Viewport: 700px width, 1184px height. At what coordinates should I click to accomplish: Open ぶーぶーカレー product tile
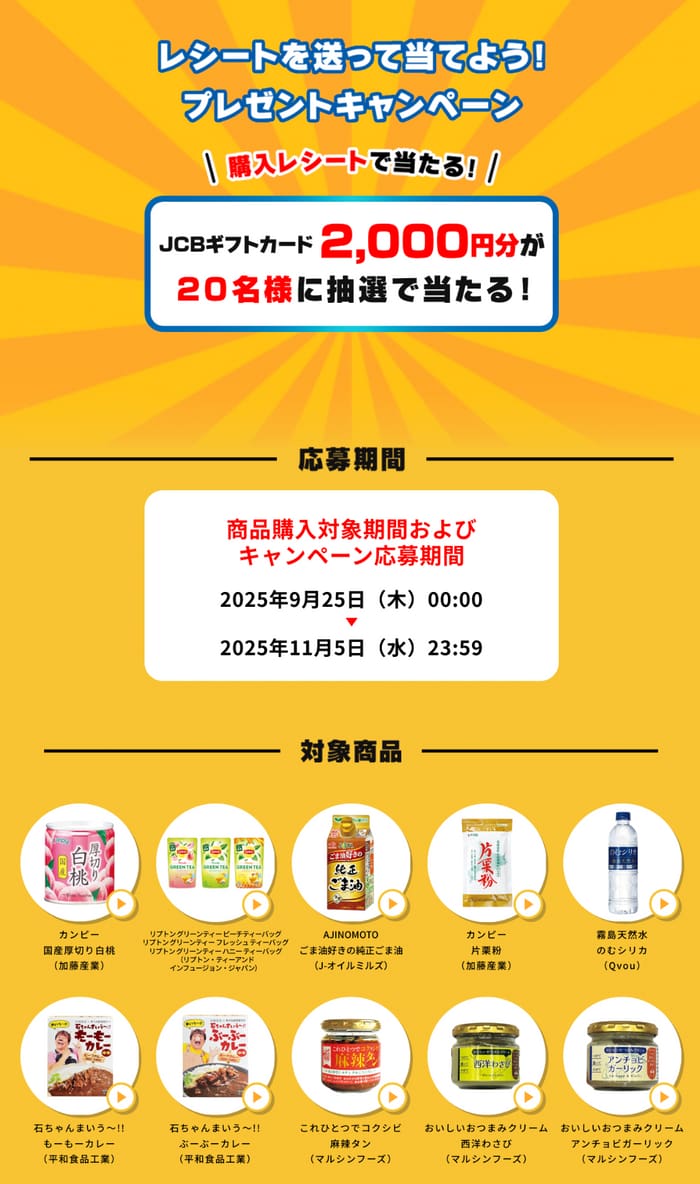click(x=215, y=1056)
